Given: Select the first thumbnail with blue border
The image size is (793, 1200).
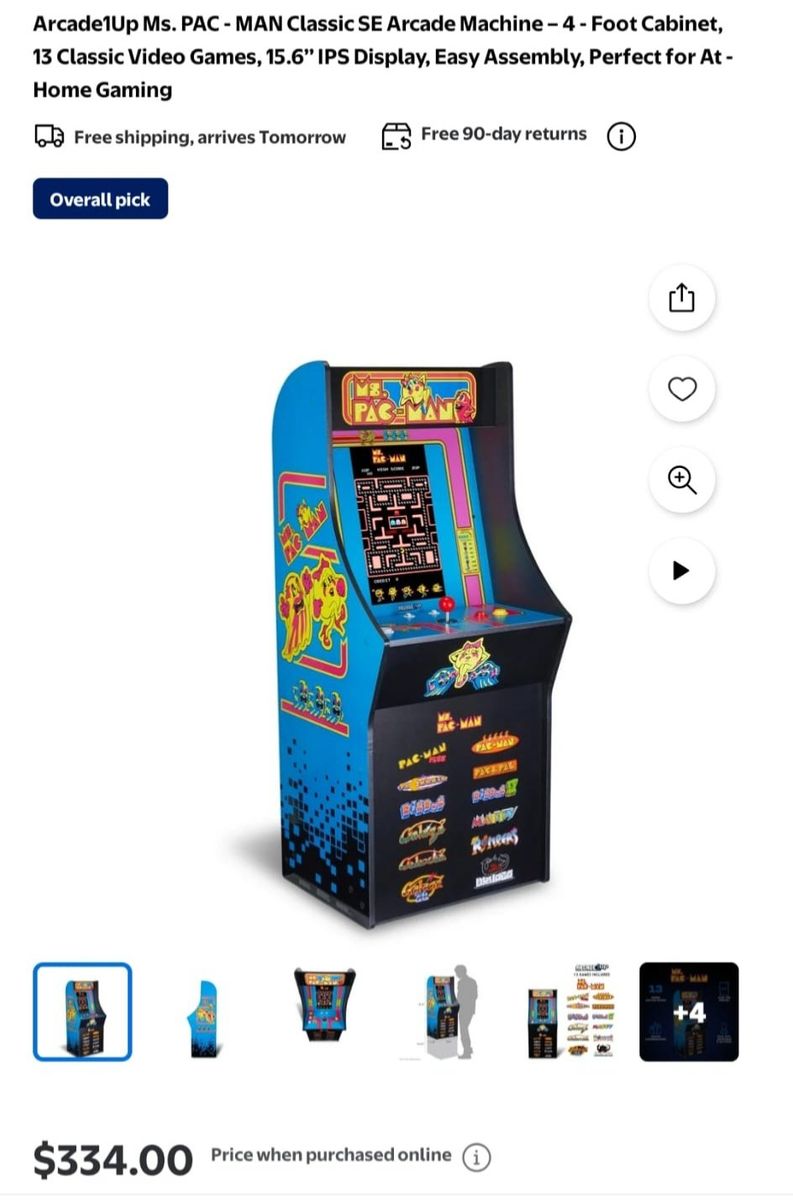Looking at the screenshot, I should click(82, 1011).
